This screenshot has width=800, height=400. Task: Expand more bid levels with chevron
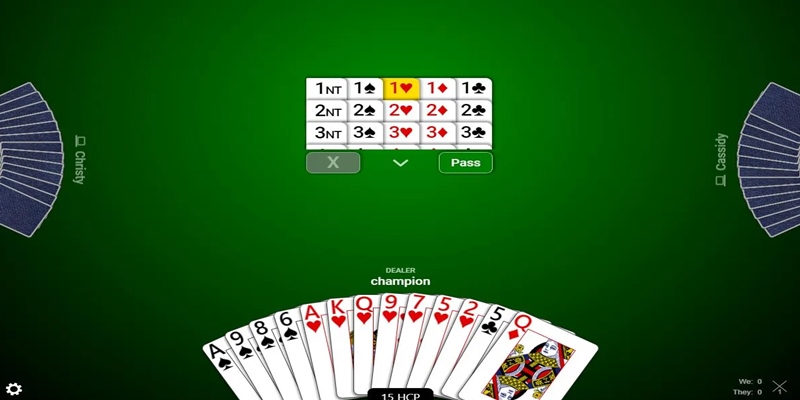coord(400,163)
